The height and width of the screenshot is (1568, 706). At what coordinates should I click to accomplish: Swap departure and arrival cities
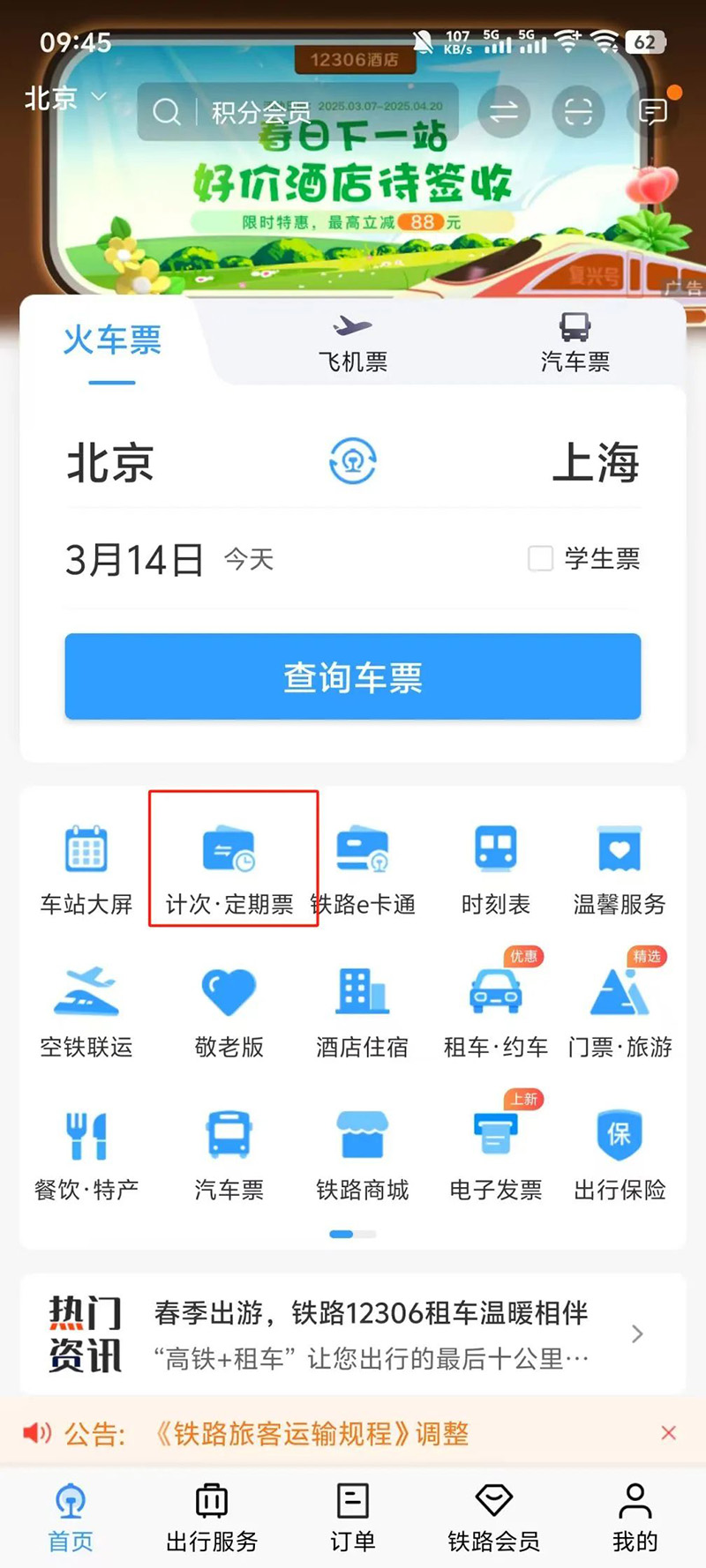click(352, 462)
